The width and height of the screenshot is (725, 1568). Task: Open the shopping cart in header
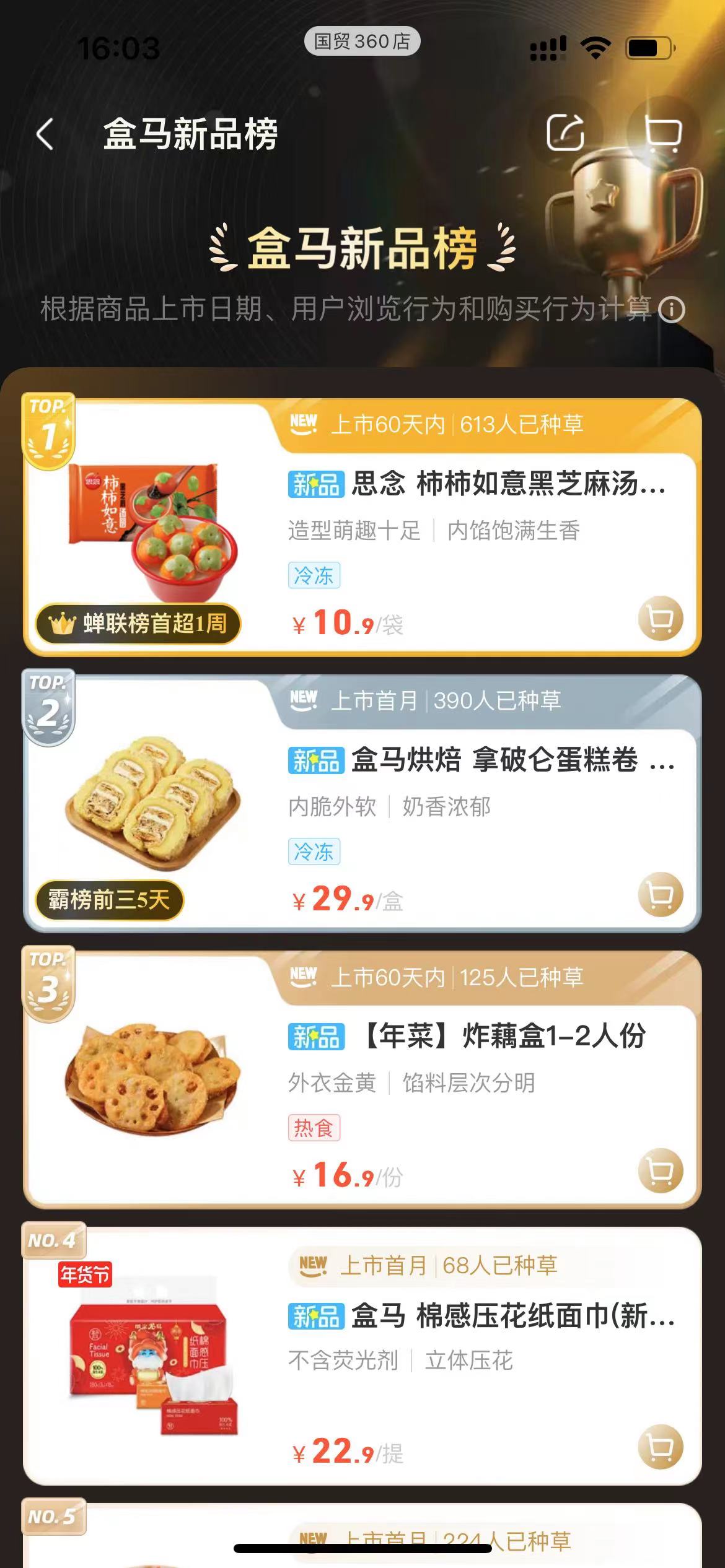click(x=662, y=132)
